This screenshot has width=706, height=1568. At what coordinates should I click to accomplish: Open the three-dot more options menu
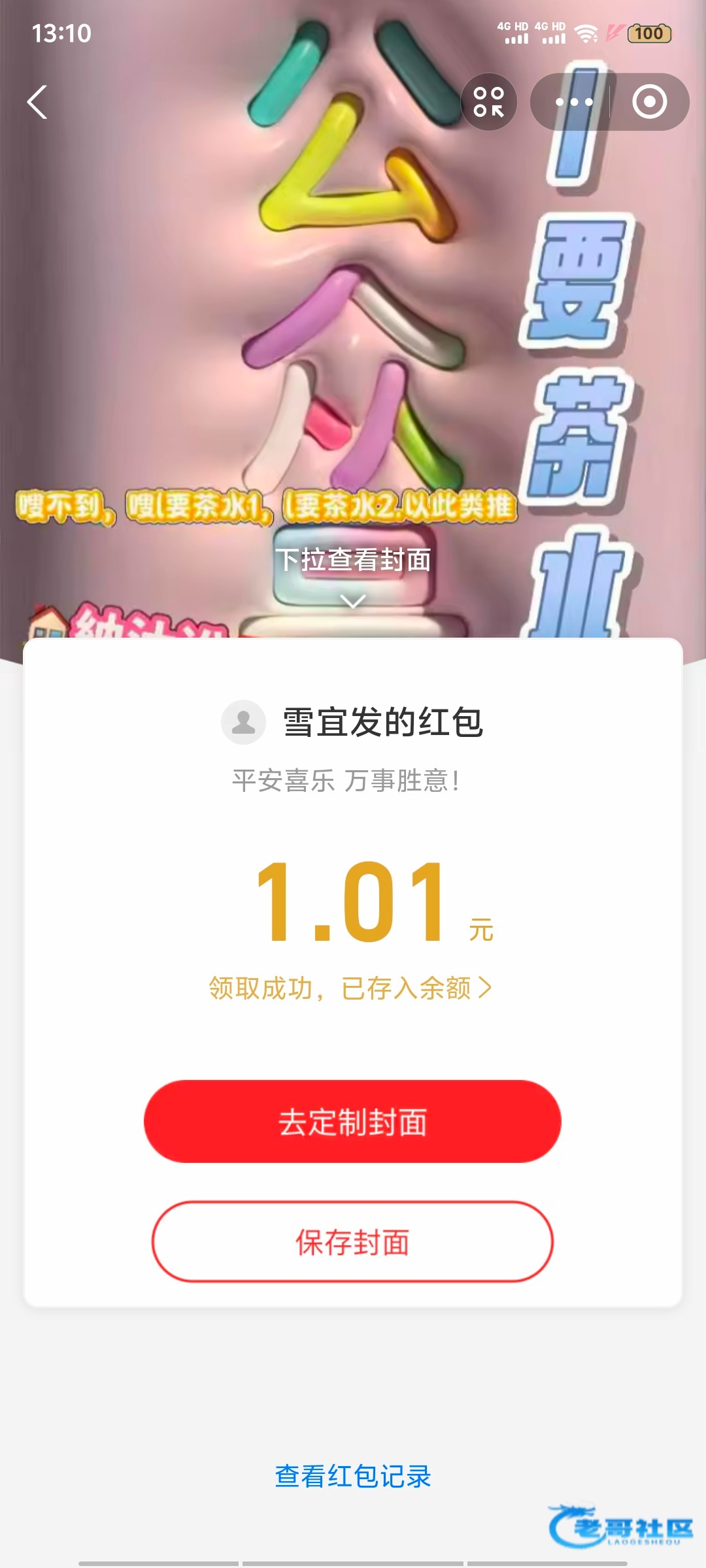click(x=573, y=103)
